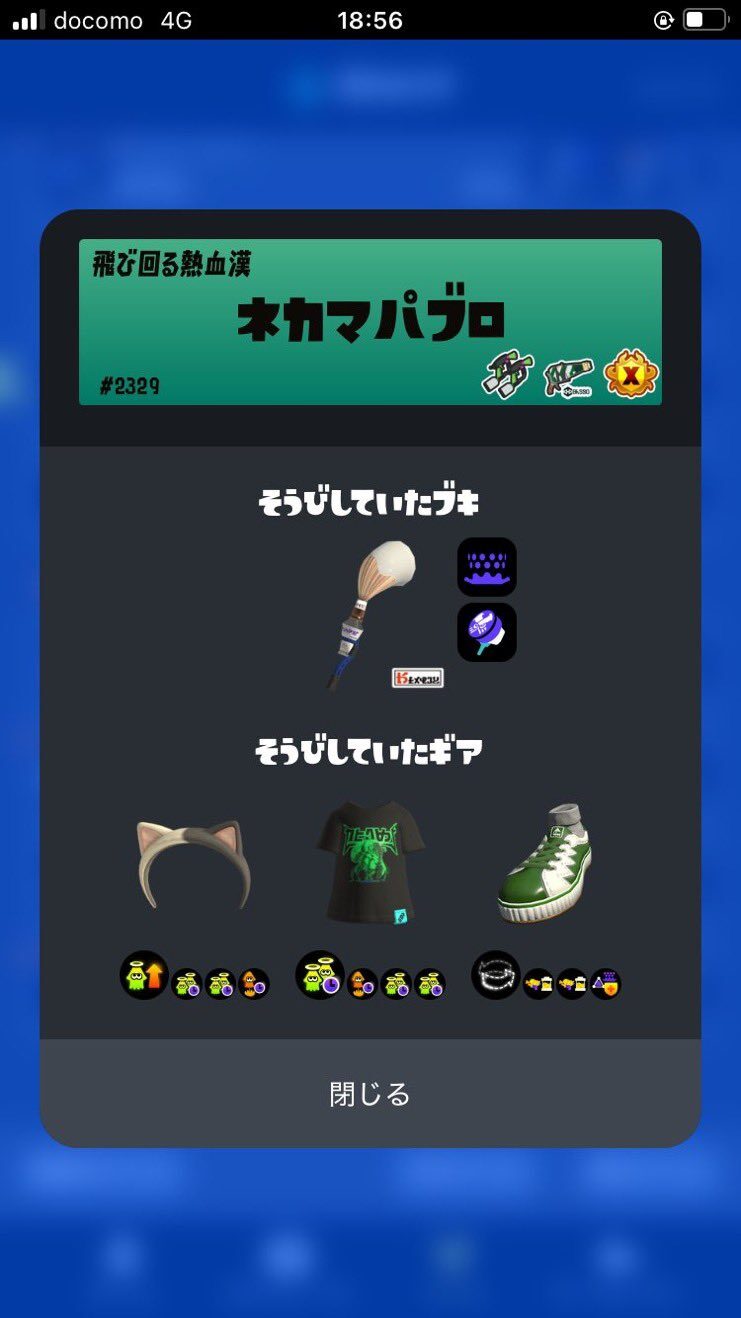This screenshot has width=741, height=1318.
Task: Close the dialog with 閉じる button
Action: [370, 1094]
